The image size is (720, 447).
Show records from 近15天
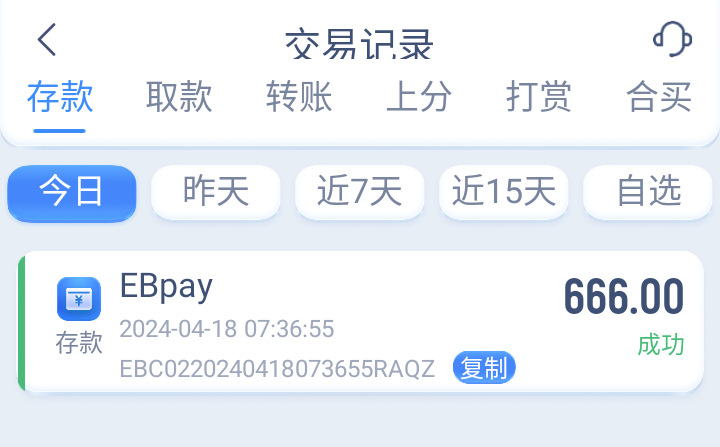tap(504, 191)
